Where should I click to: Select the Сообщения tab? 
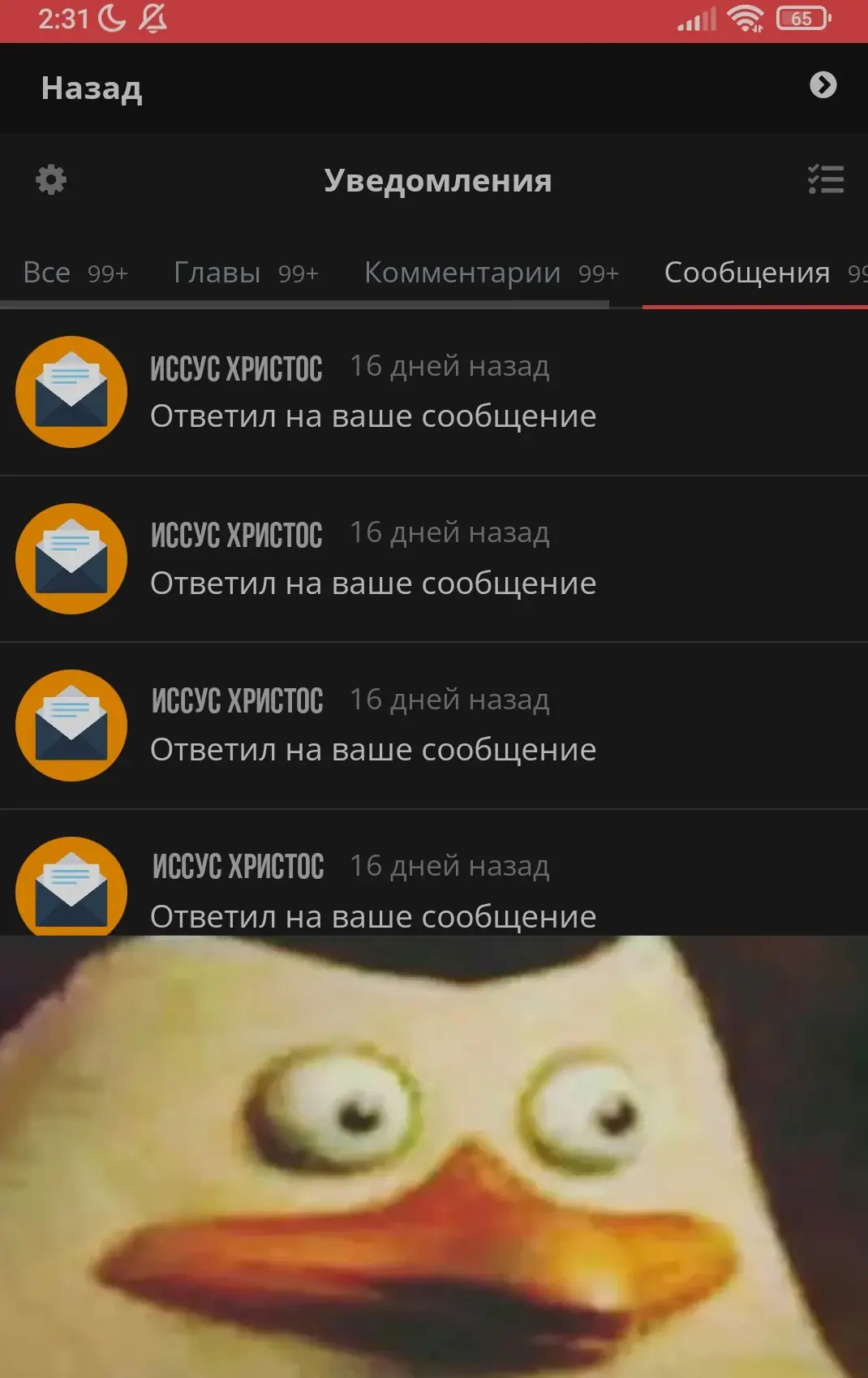(754, 273)
